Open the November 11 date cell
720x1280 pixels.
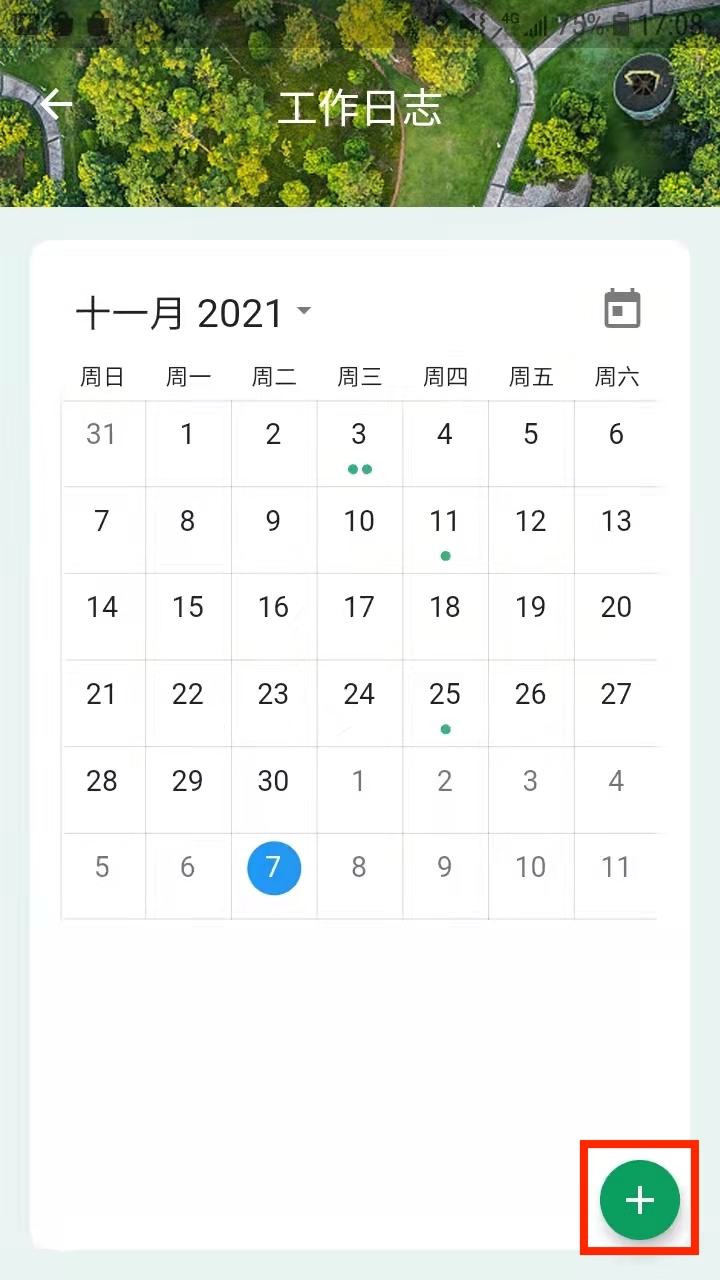[x=444, y=530]
